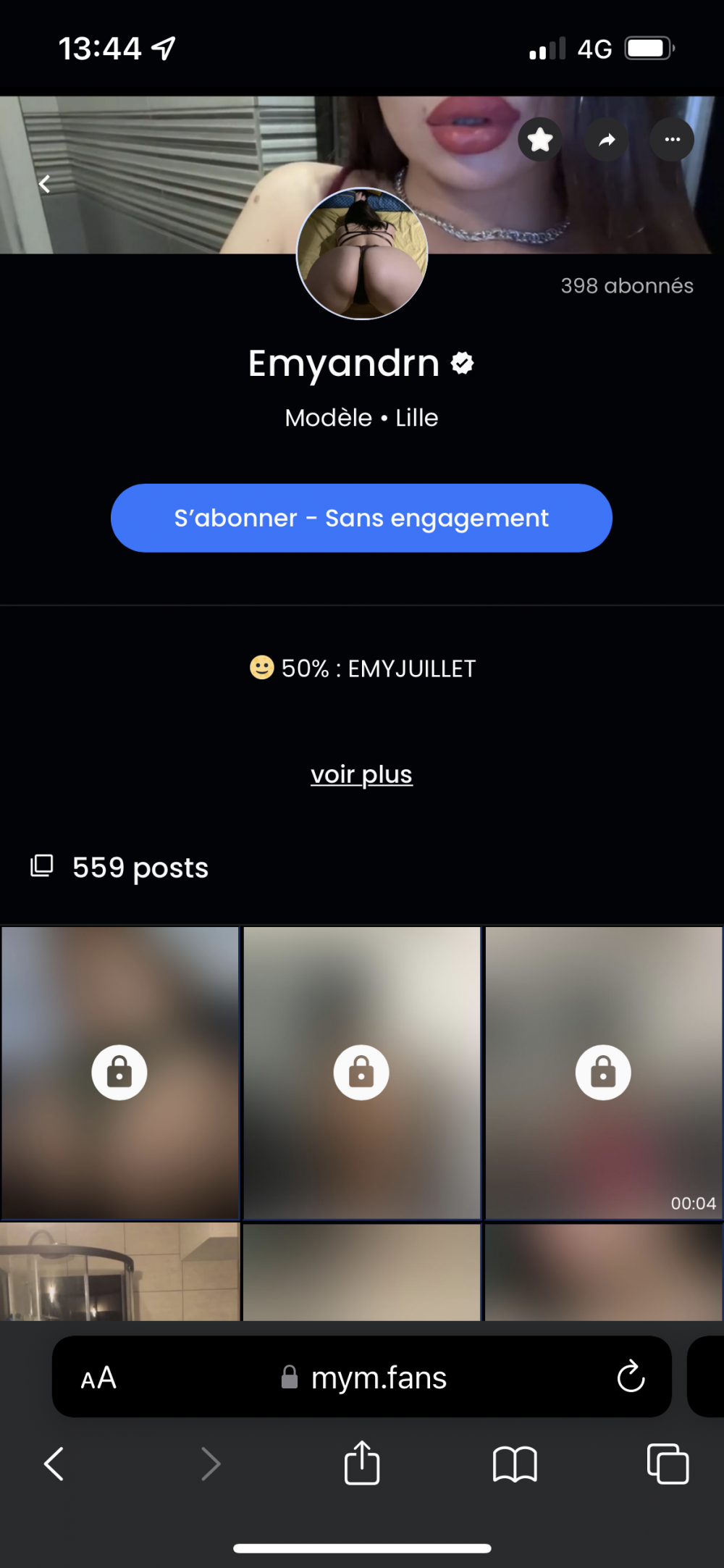Open the AA reader options in Safari
This screenshot has height=1568, width=724.
click(x=98, y=1378)
